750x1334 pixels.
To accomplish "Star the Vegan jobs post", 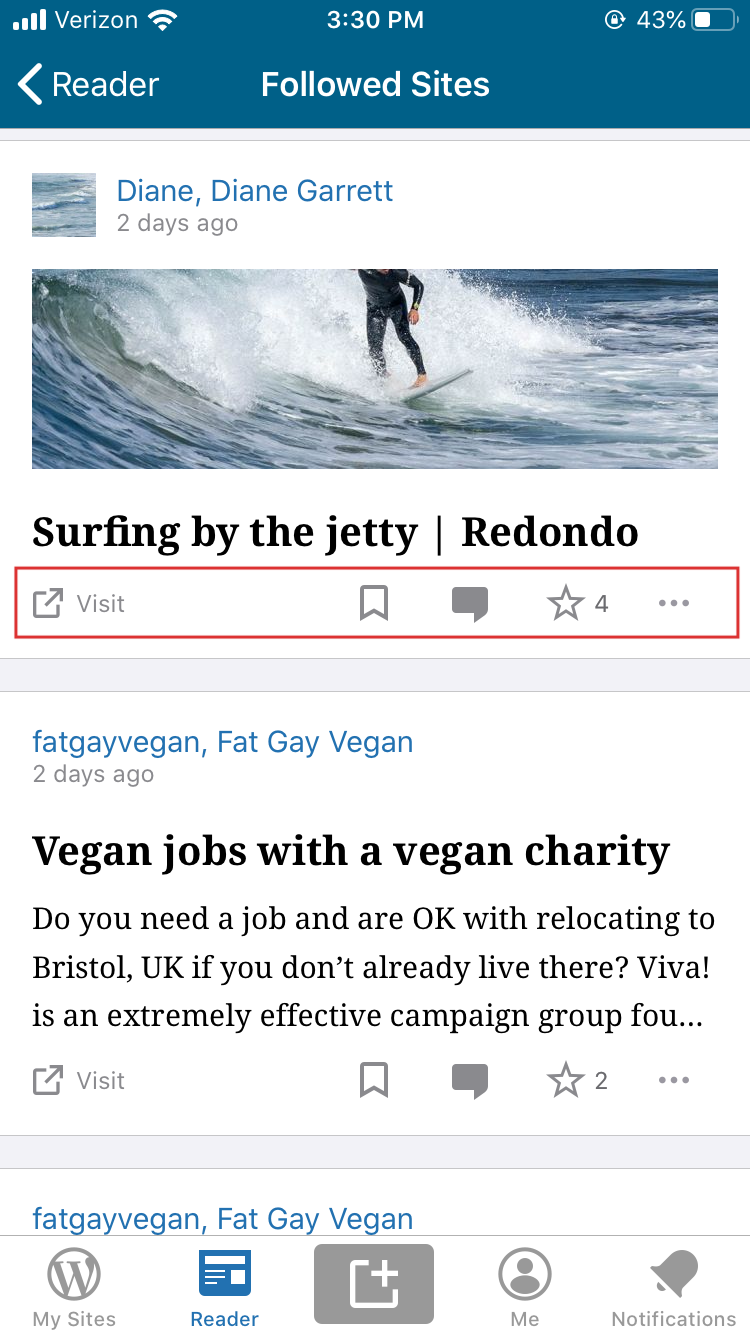I will coord(567,1081).
